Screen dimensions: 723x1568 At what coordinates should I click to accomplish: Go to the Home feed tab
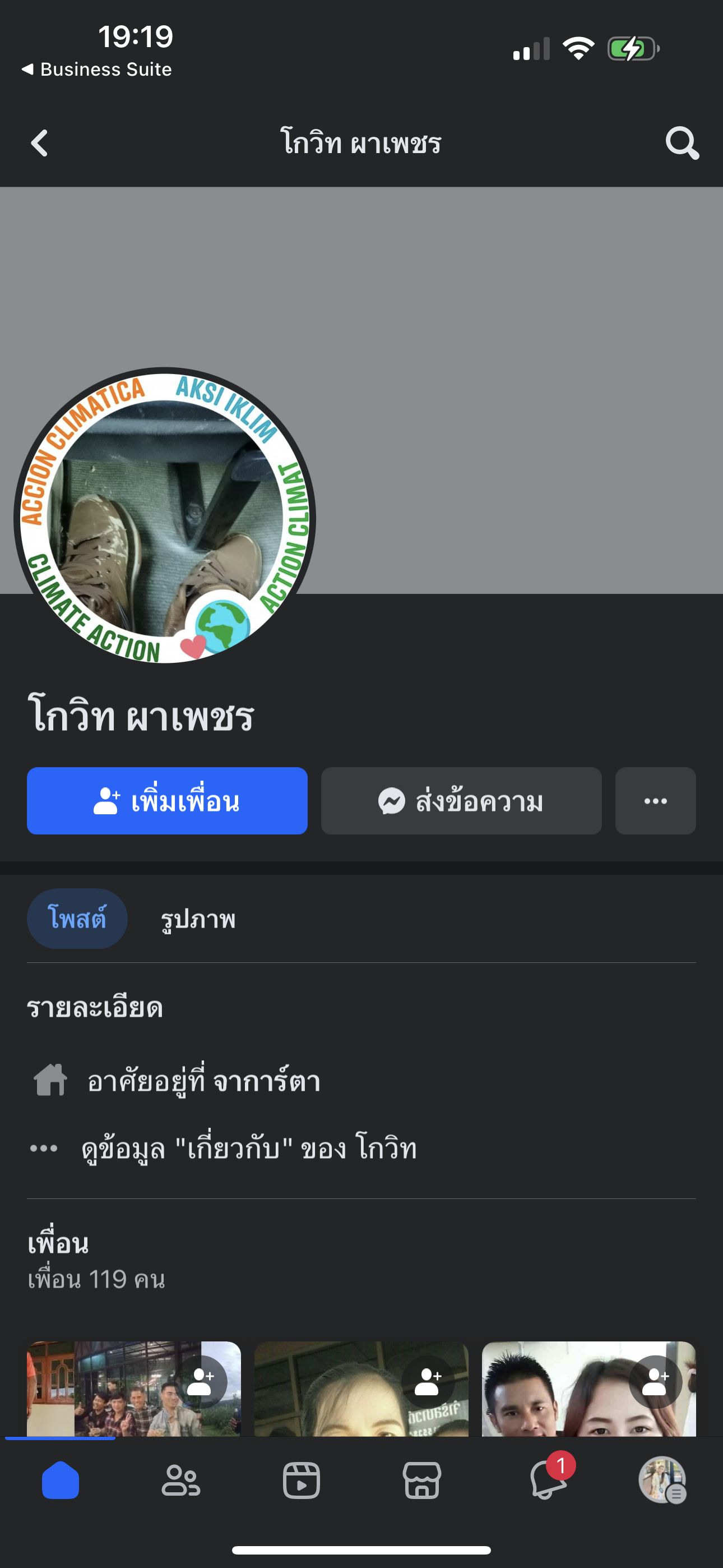pos(61,1481)
